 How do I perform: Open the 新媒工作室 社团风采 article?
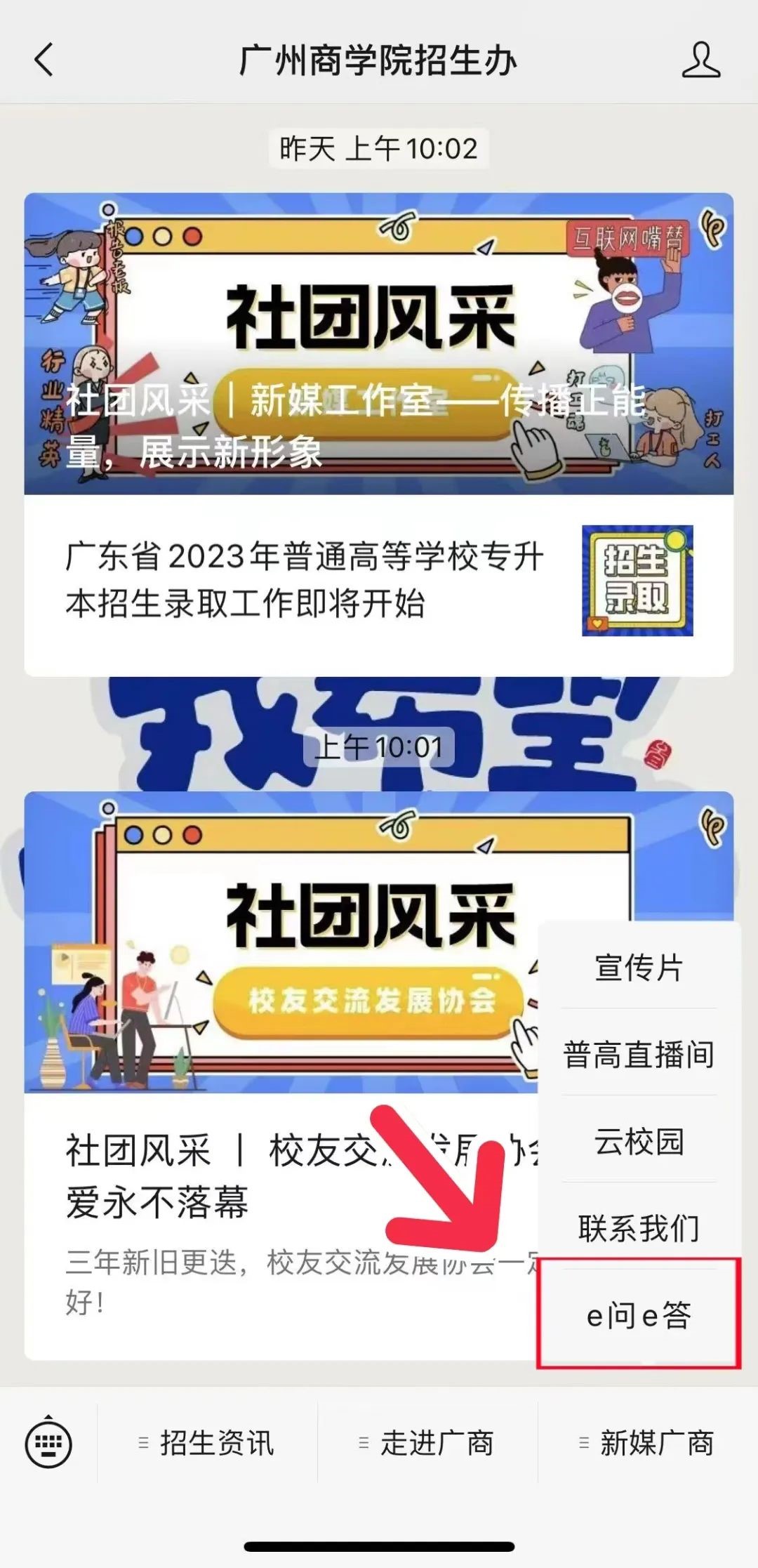pyautogui.click(x=378, y=344)
